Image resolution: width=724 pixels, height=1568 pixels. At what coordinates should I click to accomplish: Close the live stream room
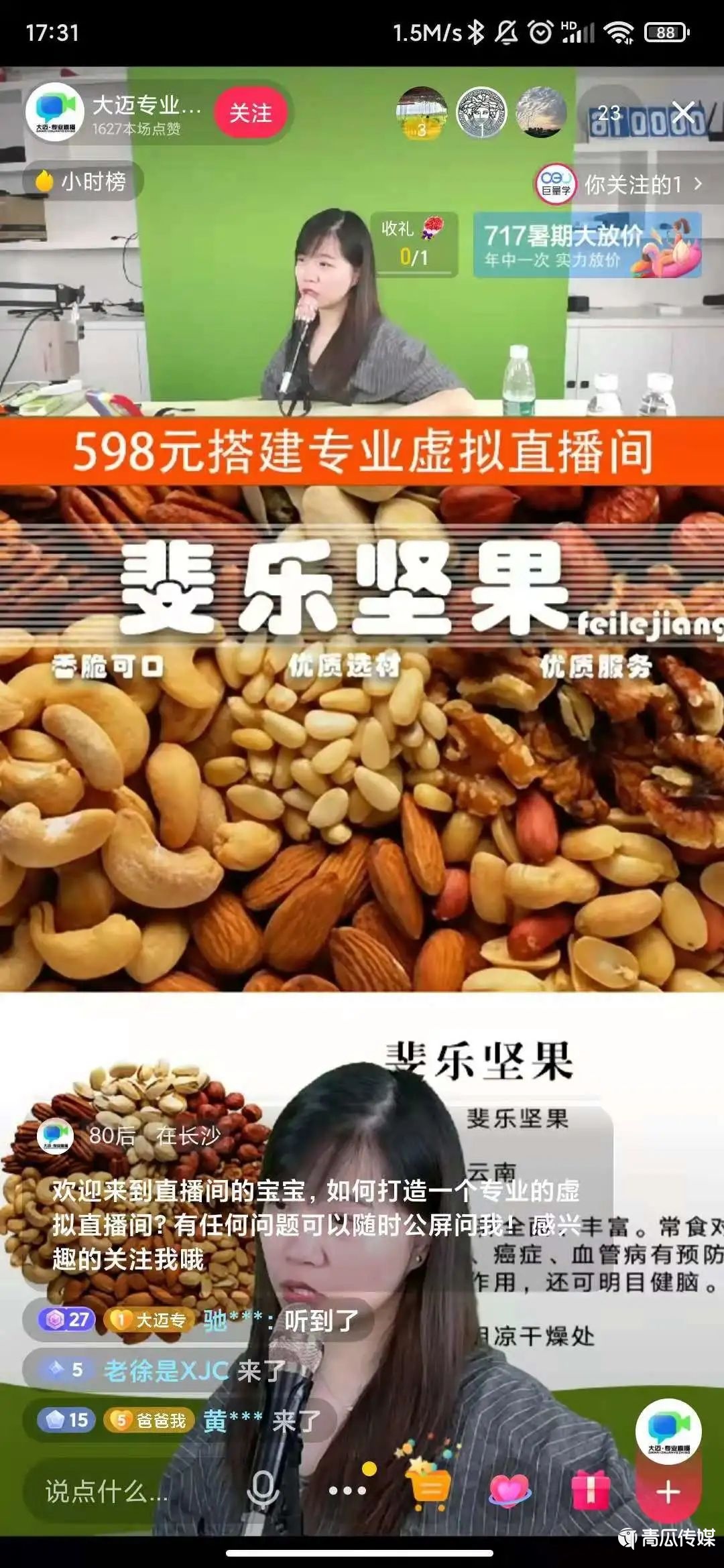684,112
